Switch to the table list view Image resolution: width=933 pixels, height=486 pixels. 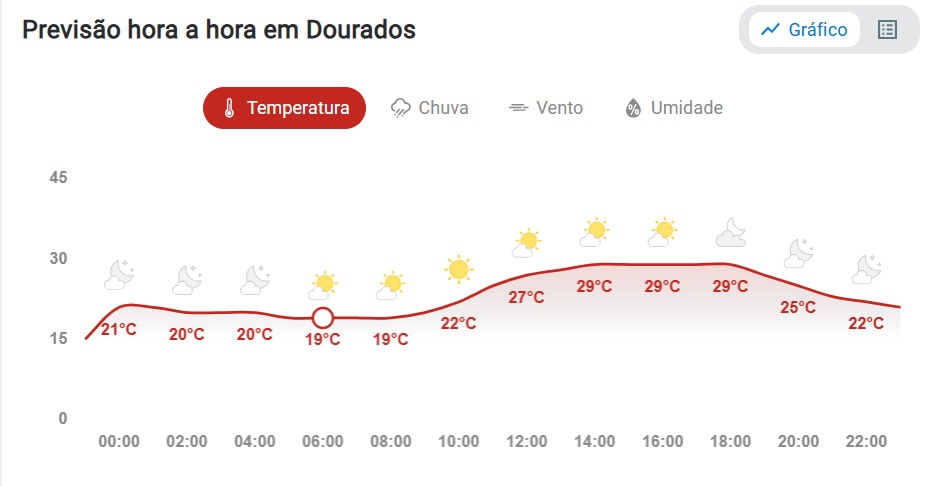[x=887, y=30]
